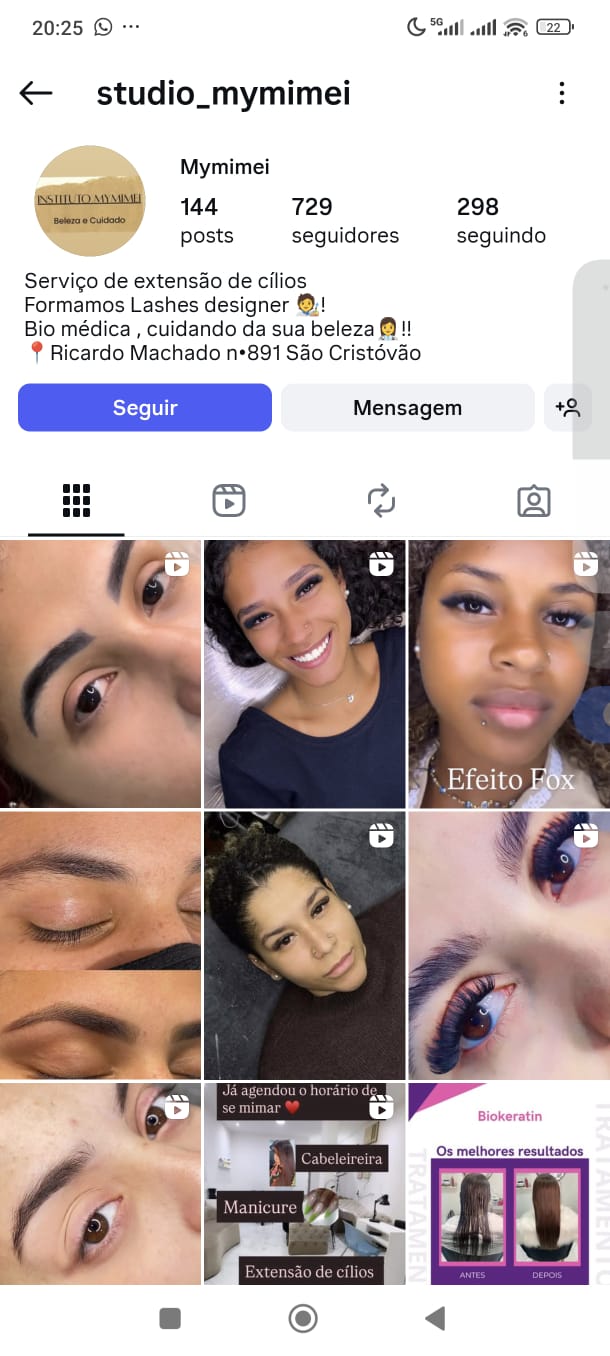The height and width of the screenshot is (1356, 610).
Task: Switch to the Reels tab
Action: (229, 500)
